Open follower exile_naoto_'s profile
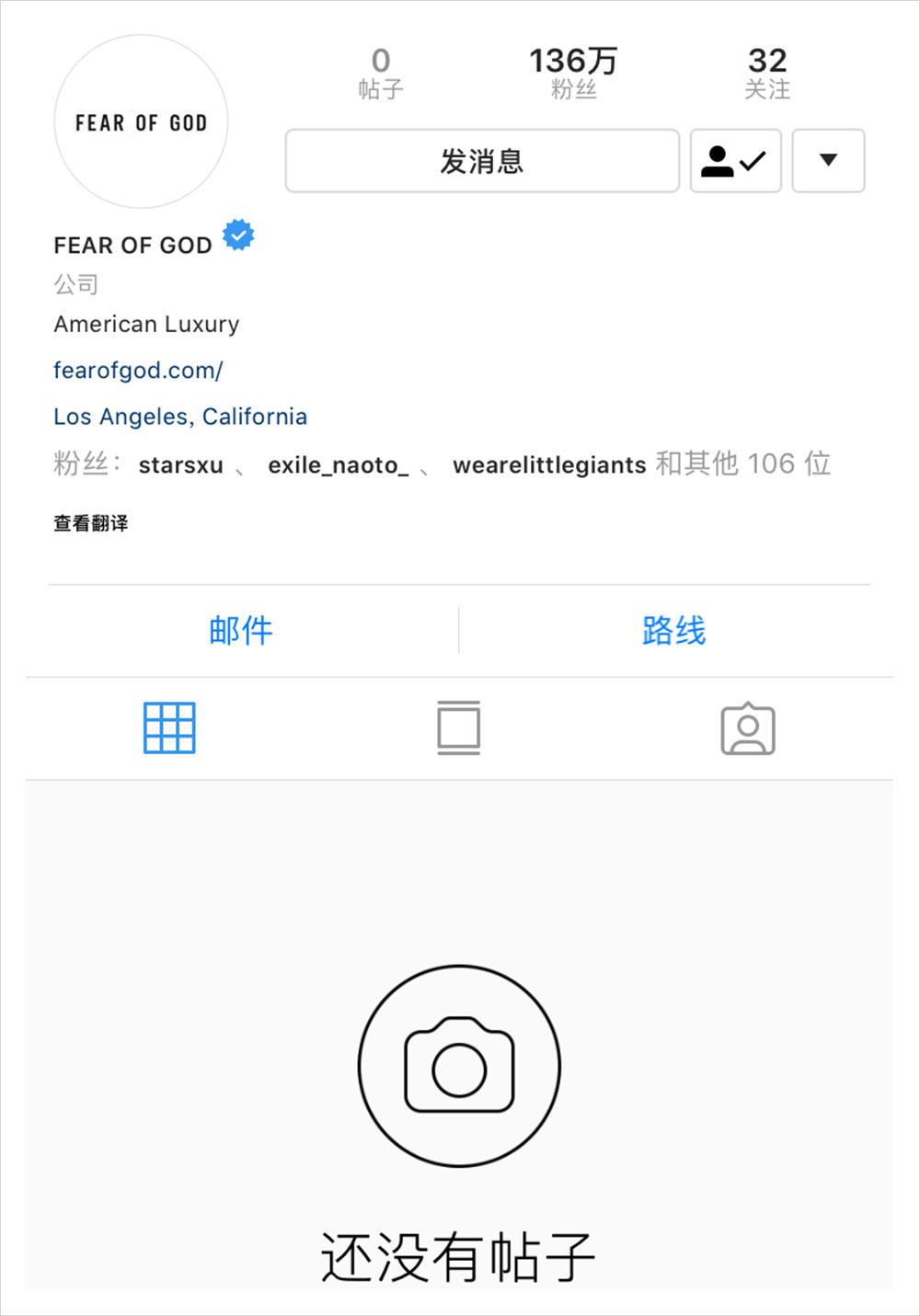The image size is (920, 1316). pos(338,465)
